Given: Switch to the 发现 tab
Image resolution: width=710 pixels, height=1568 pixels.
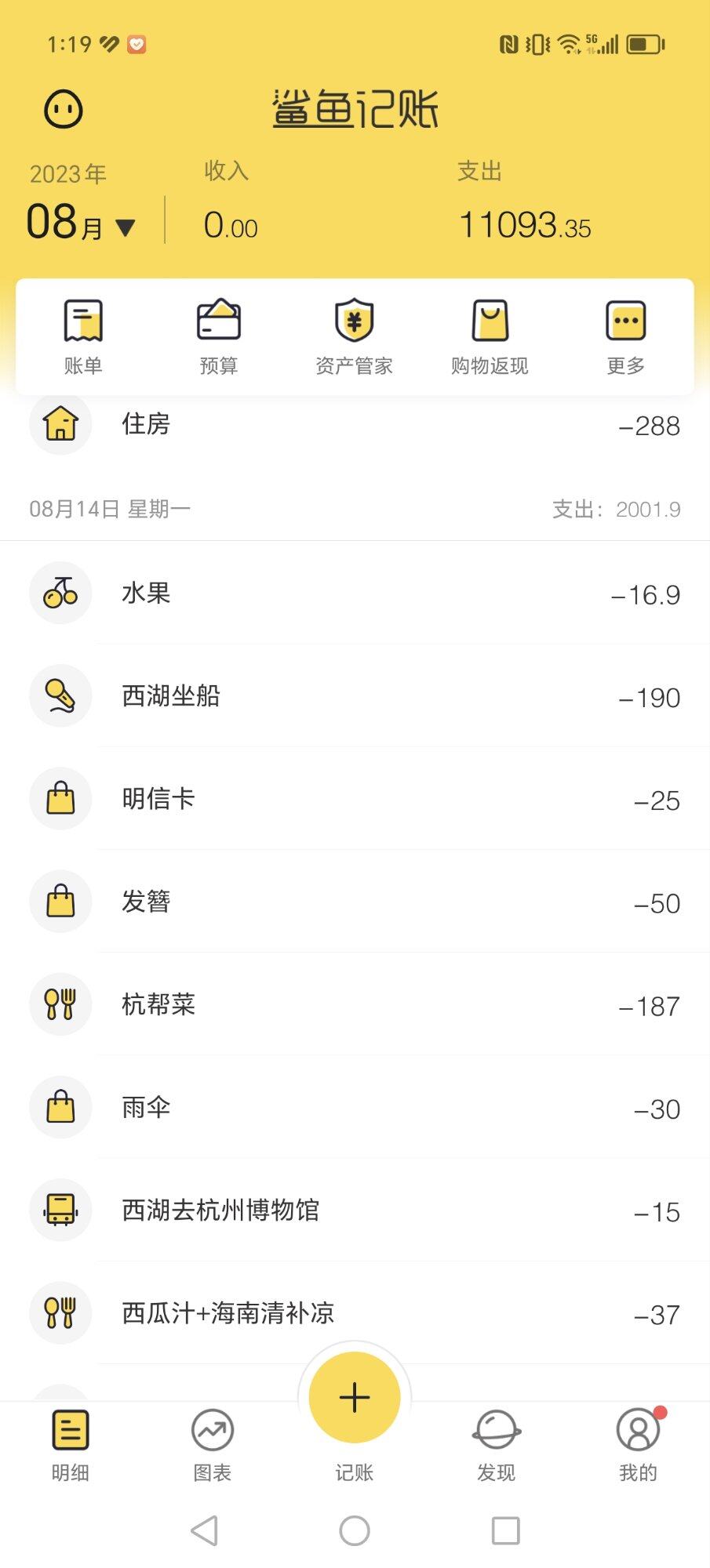Looking at the screenshot, I should pos(497,1446).
